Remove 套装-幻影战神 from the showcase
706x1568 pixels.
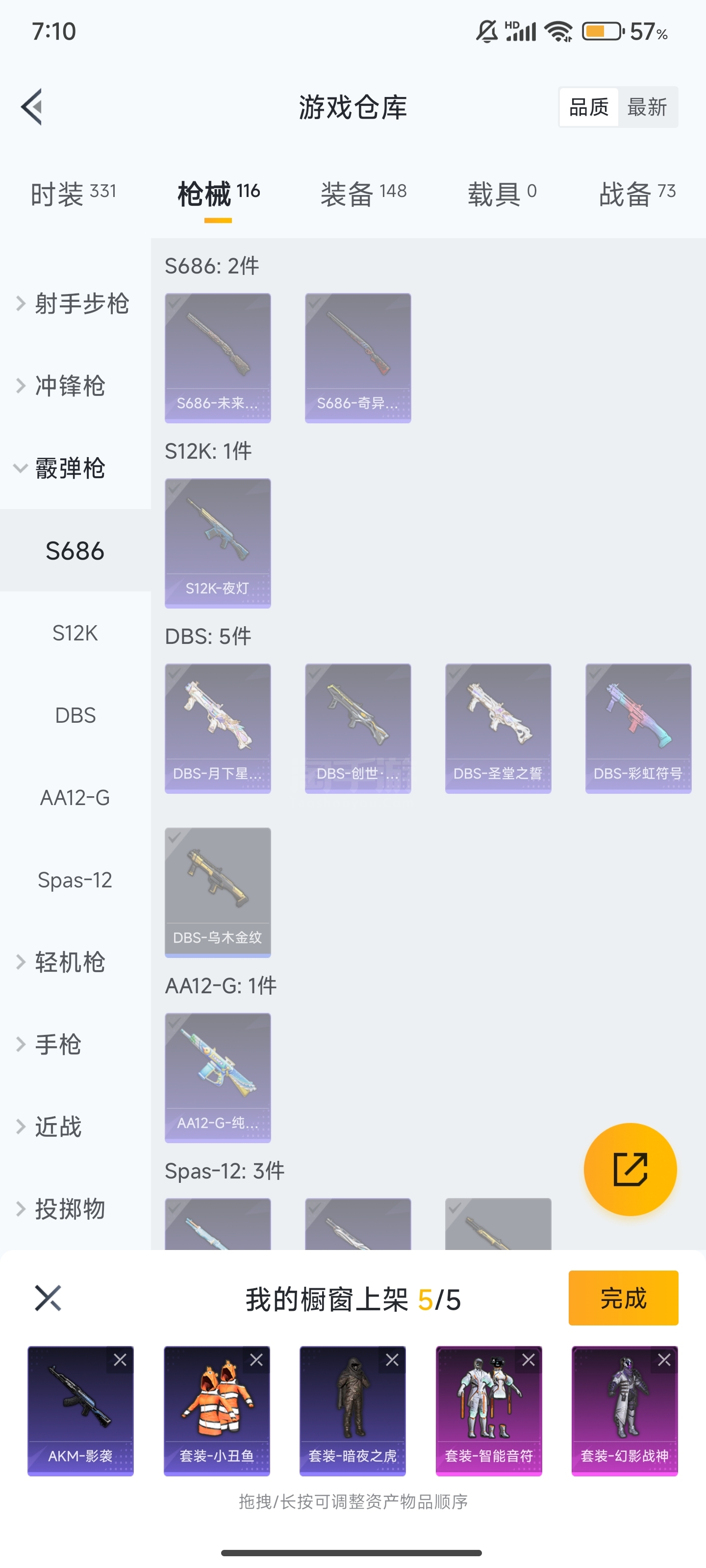[664, 1360]
